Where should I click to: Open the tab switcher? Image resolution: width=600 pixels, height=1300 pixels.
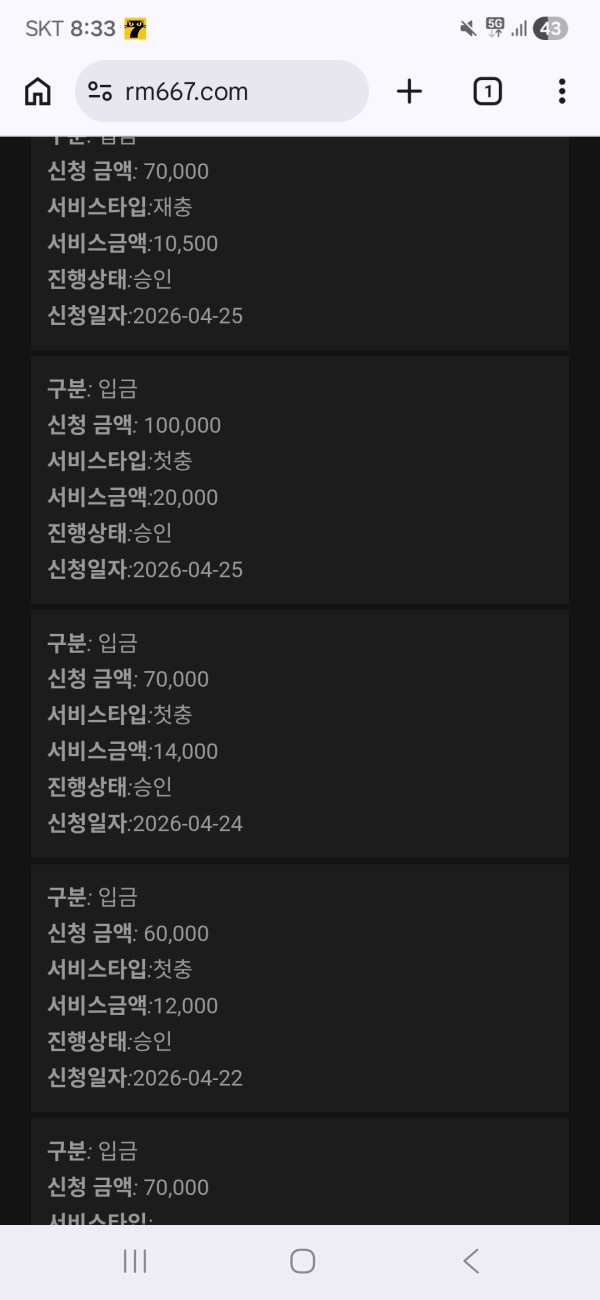(486, 92)
